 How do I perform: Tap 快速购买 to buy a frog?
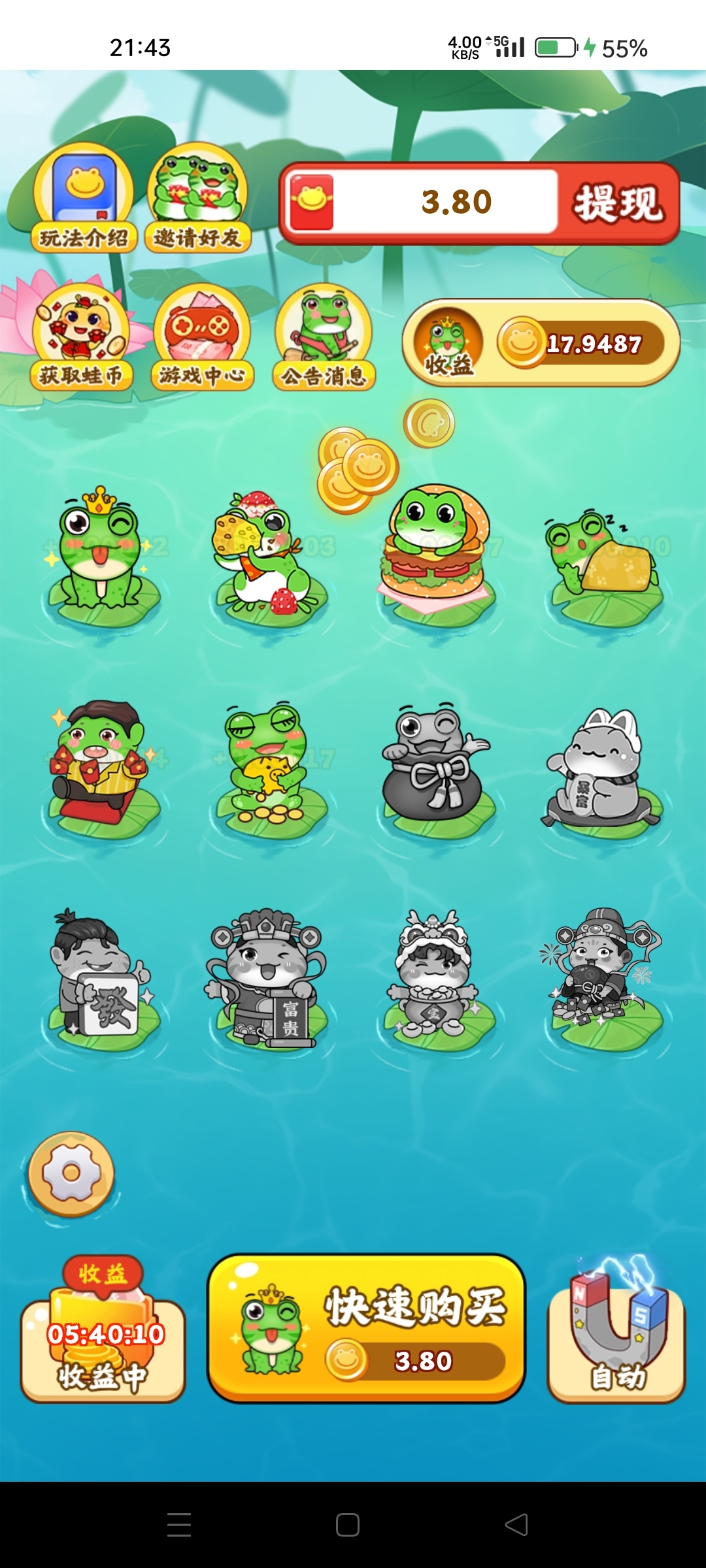(x=366, y=1328)
